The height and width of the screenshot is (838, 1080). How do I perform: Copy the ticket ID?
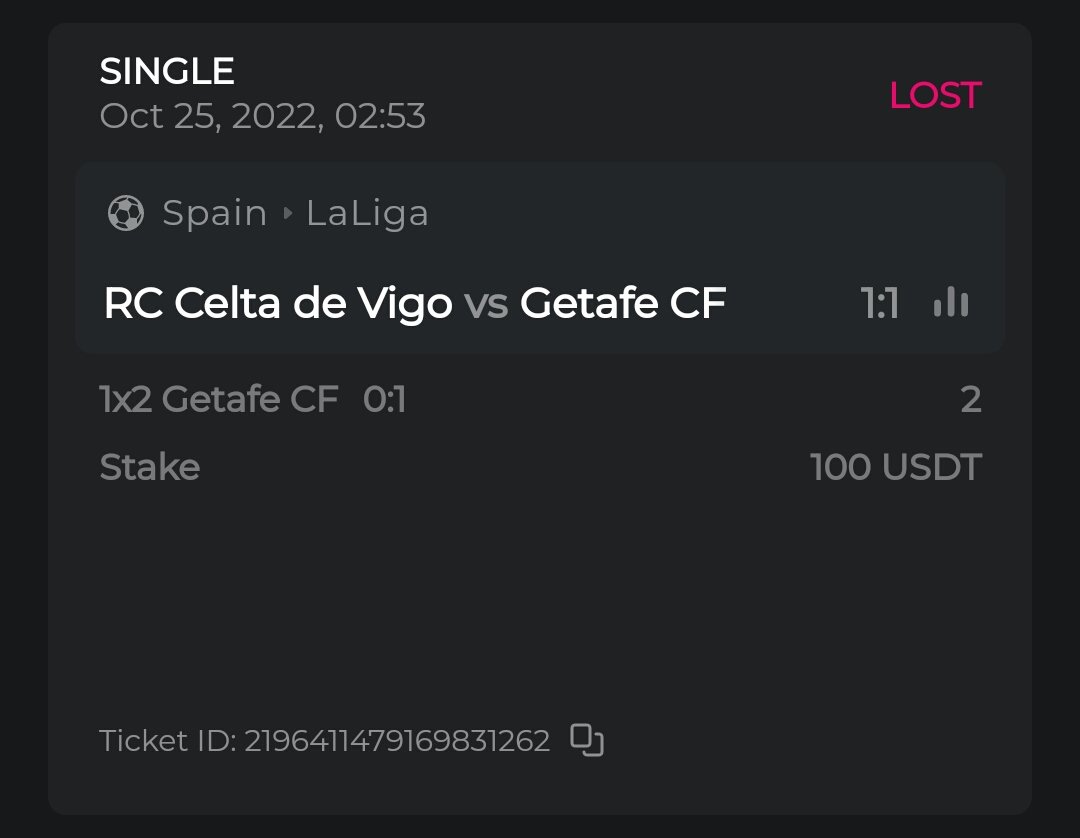pos(587,740)
